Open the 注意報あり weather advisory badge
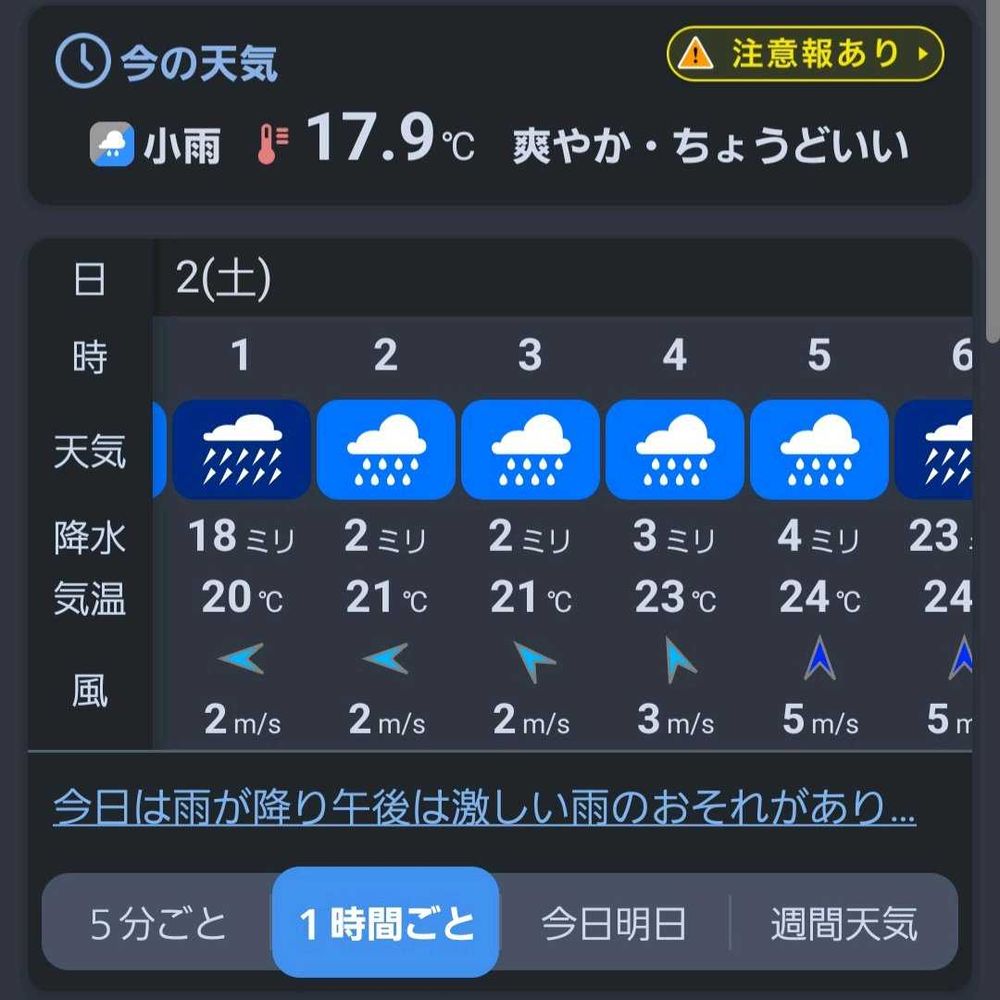Image resolution: width=1000 pixels, height=1000 pixels. [x=805, y=54]
